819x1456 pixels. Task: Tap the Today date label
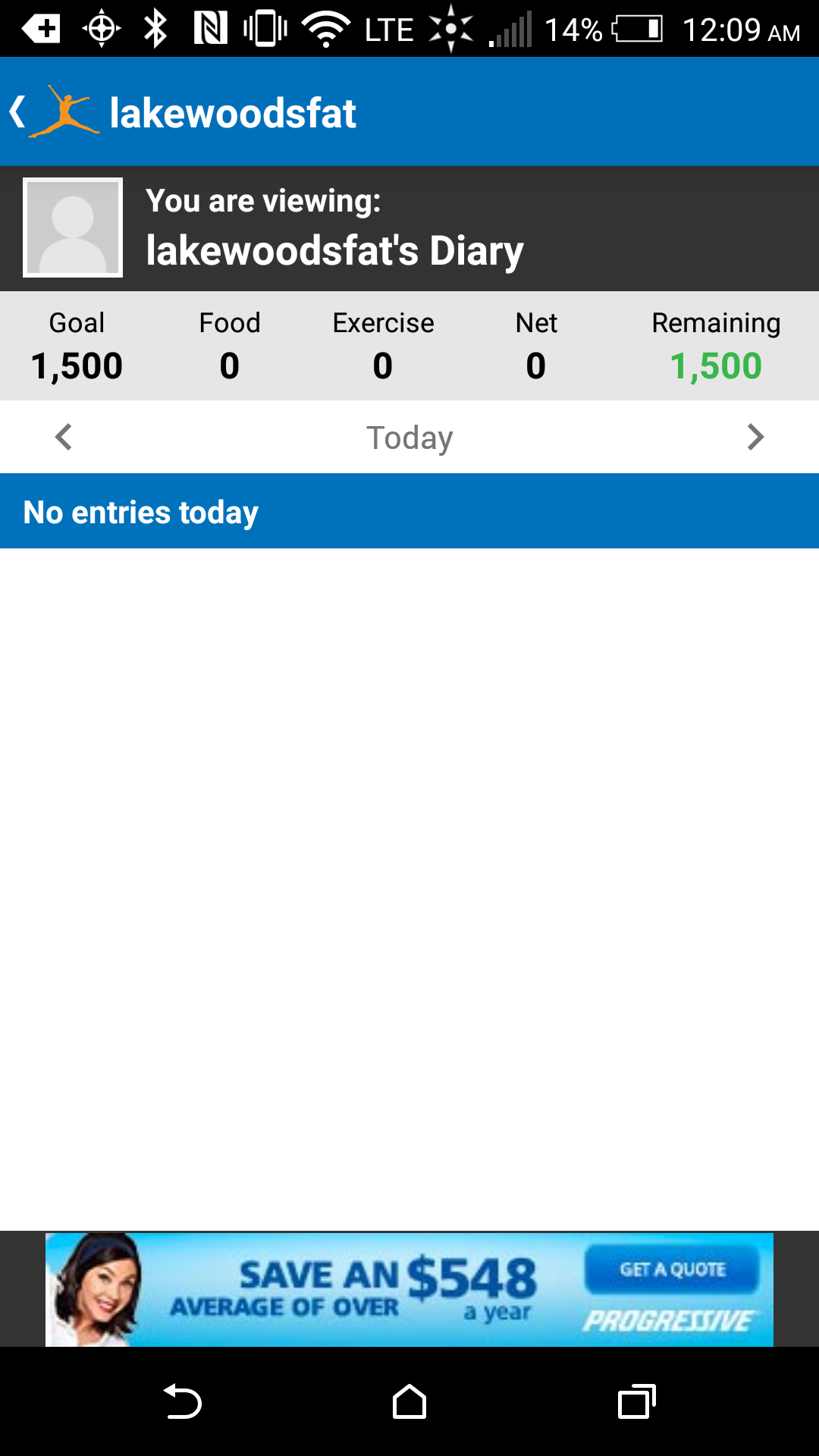409,438
